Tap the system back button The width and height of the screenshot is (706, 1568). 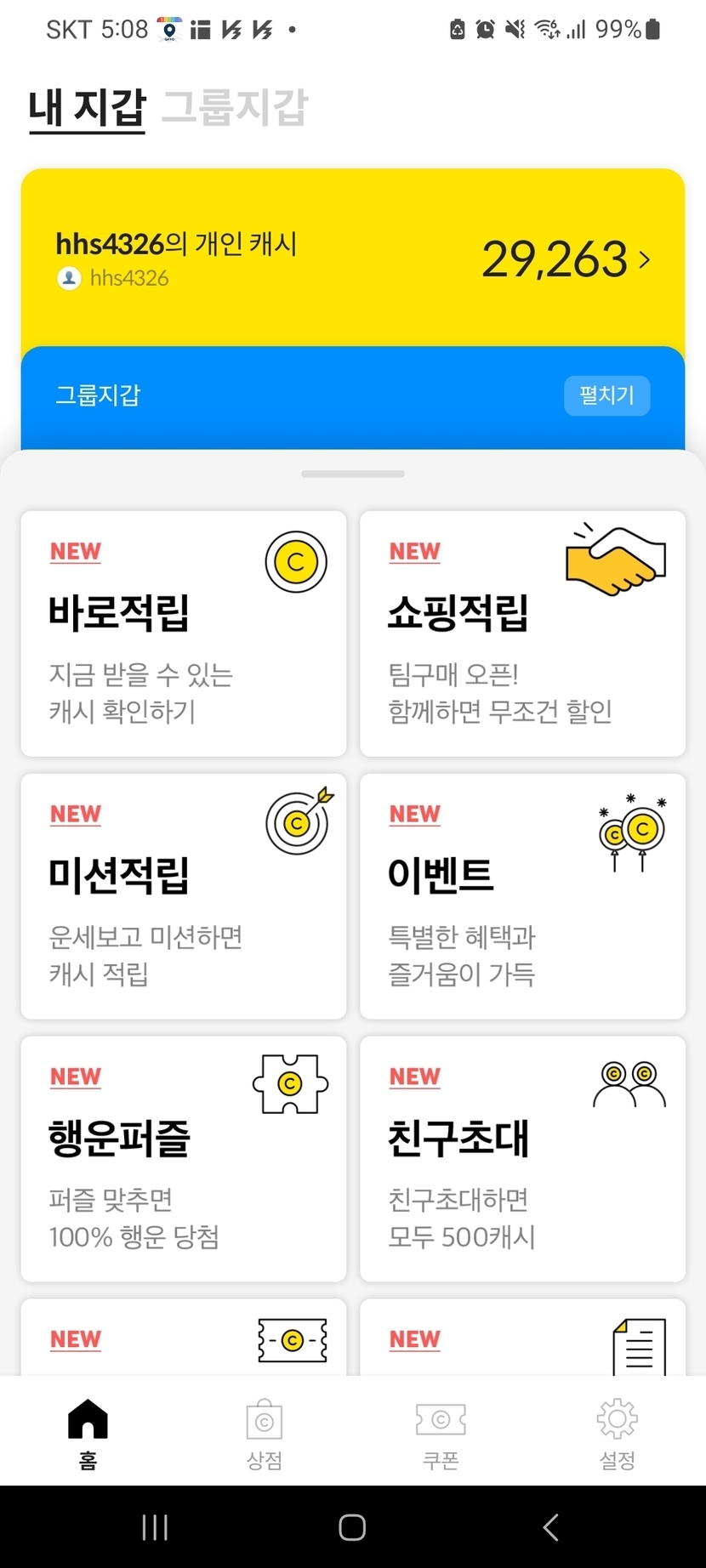(x=550, y=1527)
